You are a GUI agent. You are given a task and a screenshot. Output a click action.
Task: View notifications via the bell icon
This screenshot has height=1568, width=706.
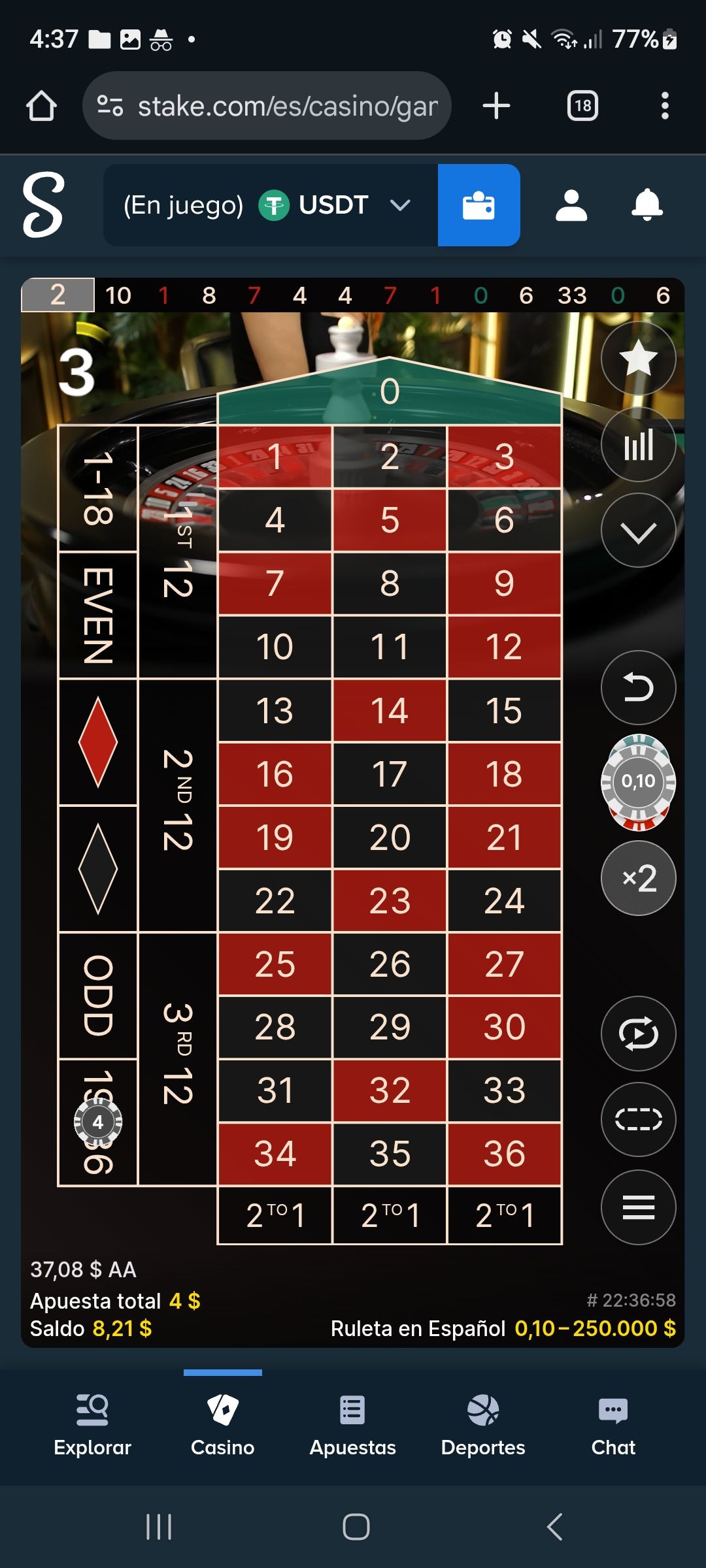point(648,205)
